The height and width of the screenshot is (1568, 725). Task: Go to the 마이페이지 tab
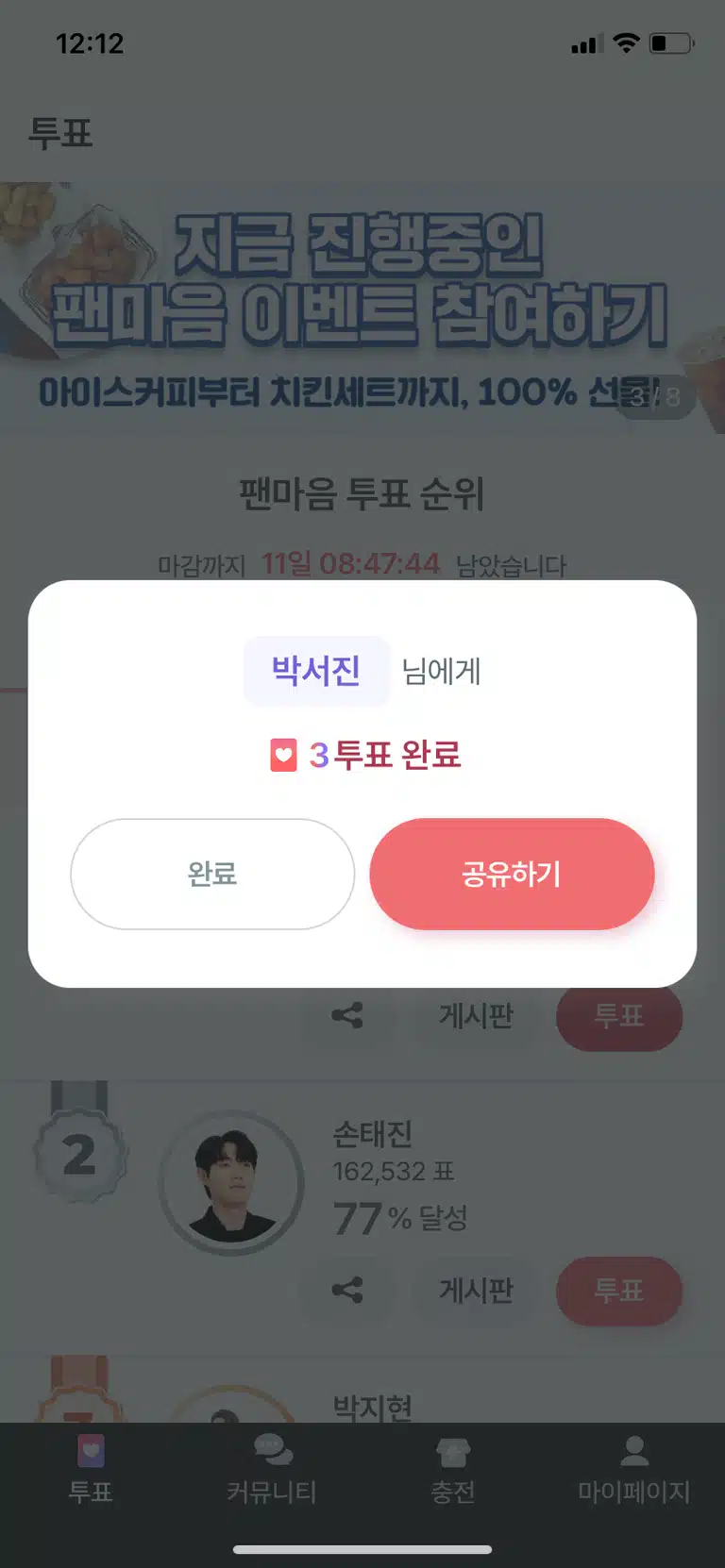click(634, 1471)
